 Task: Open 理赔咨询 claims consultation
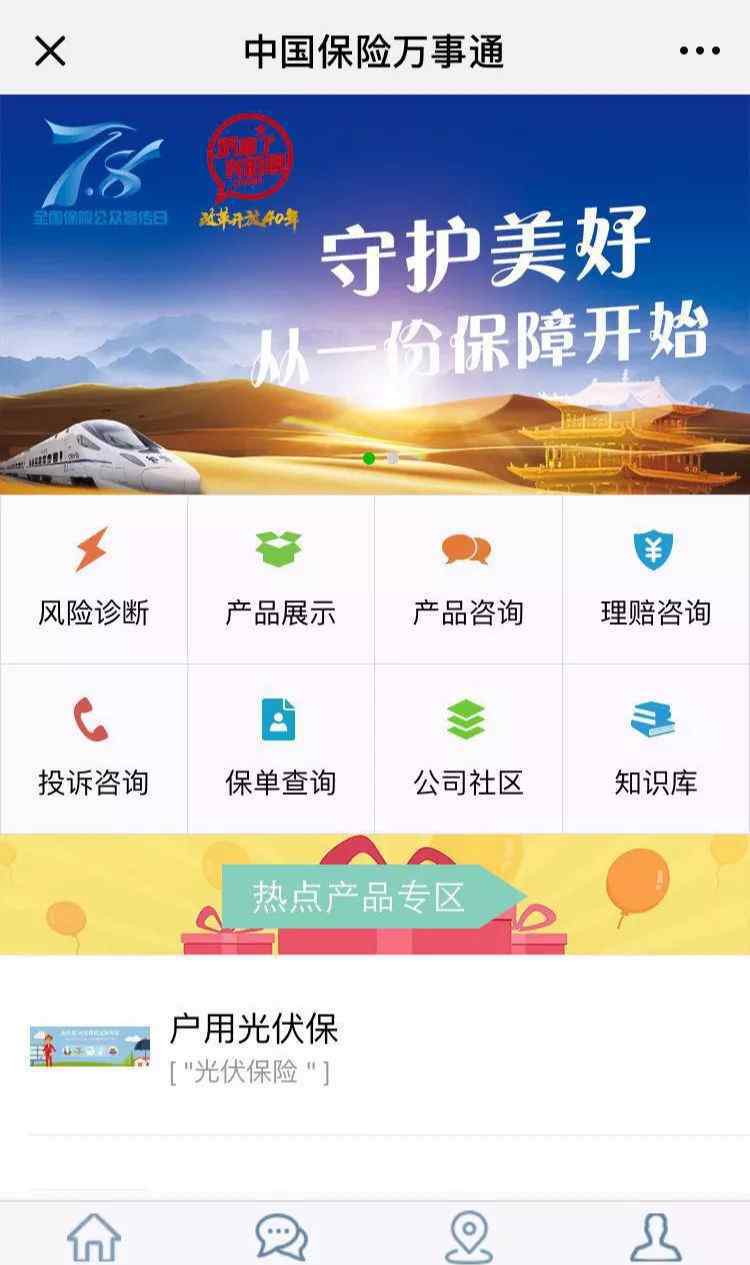tap(655, 580)
